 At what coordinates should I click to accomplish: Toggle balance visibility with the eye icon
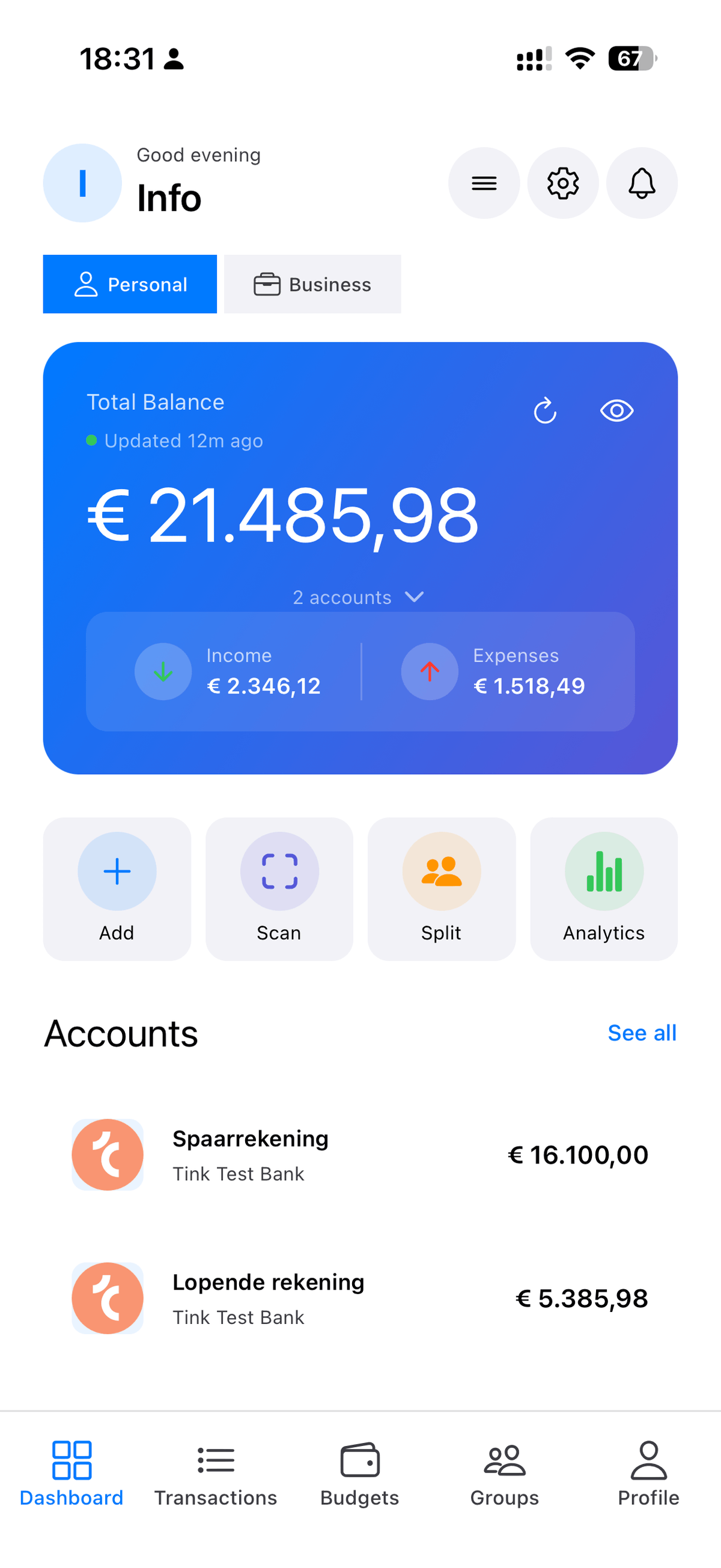616,411
